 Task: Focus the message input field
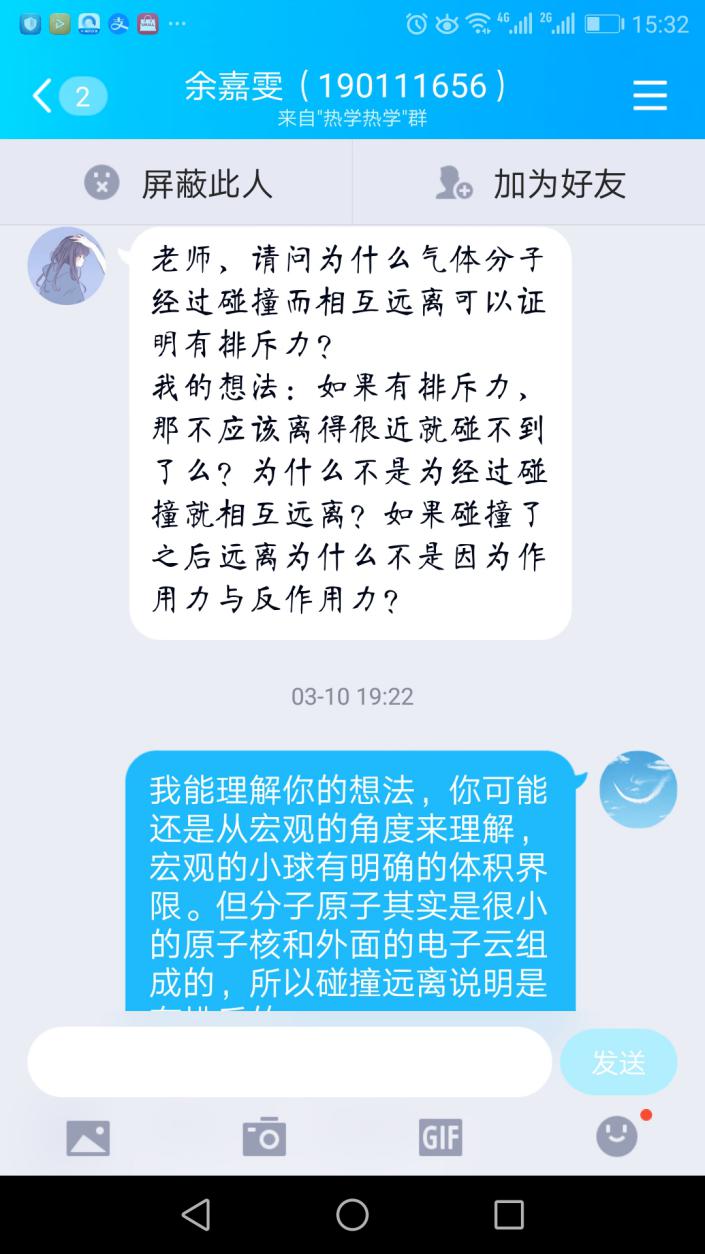(x=290, y=1062)
